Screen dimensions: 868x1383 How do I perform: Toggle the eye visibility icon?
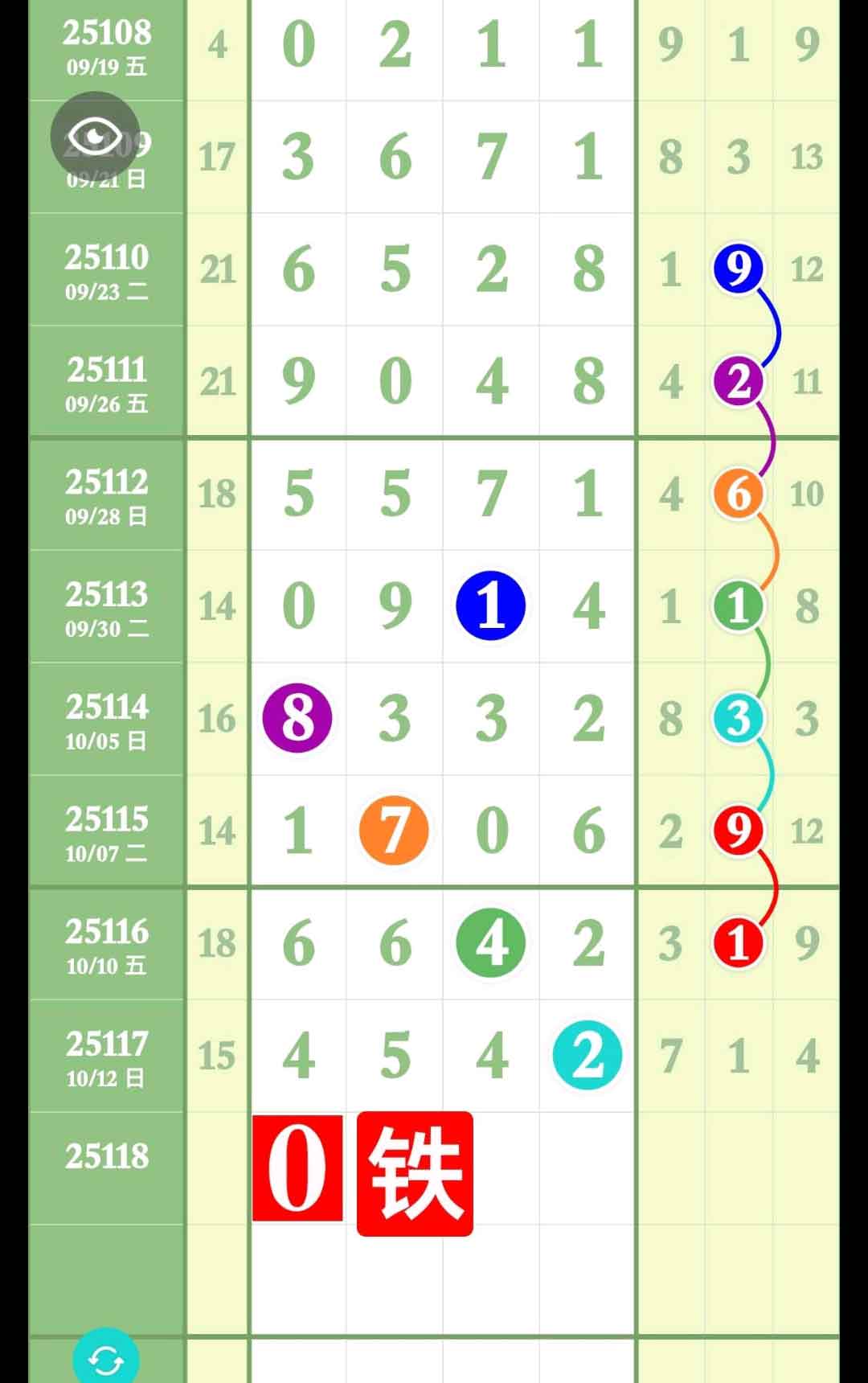point(95,137)
